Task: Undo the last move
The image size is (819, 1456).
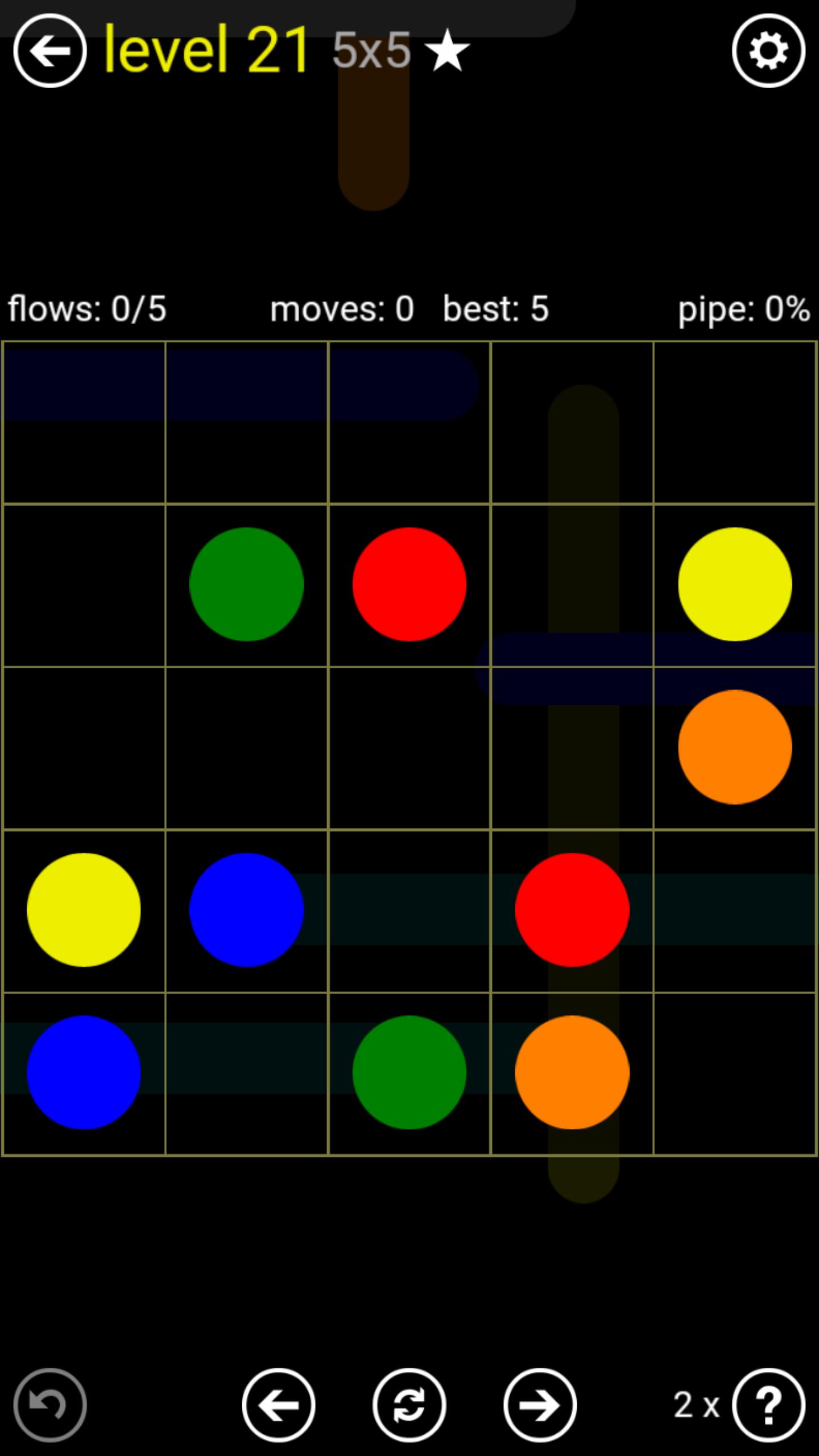Action: [50, 1405]
